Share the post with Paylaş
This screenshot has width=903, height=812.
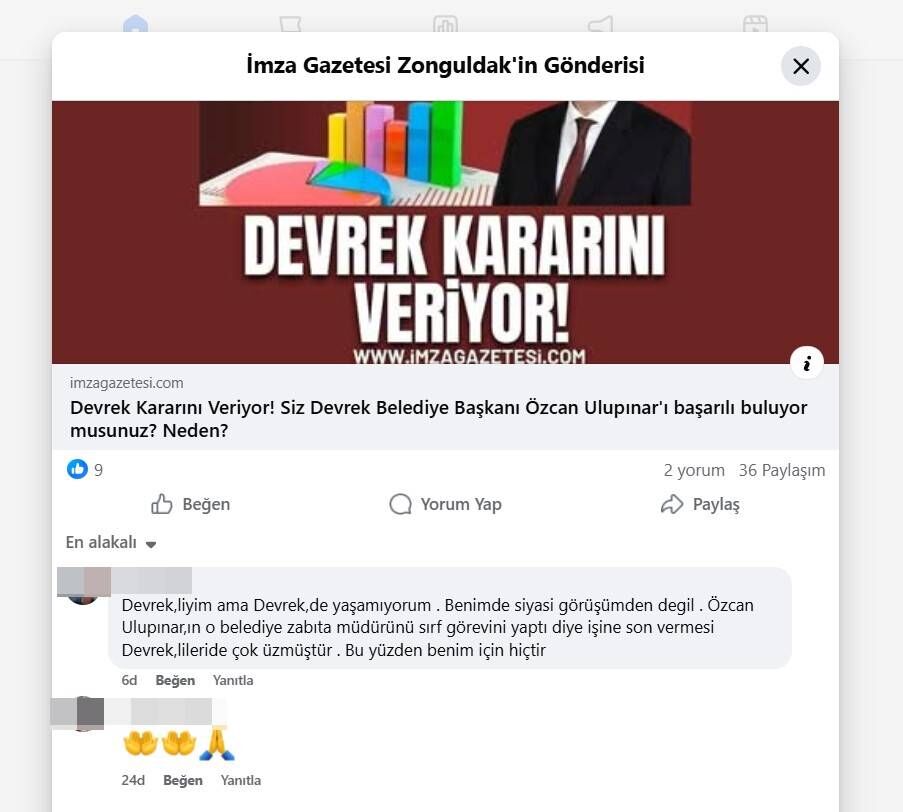tap(700, 504)
